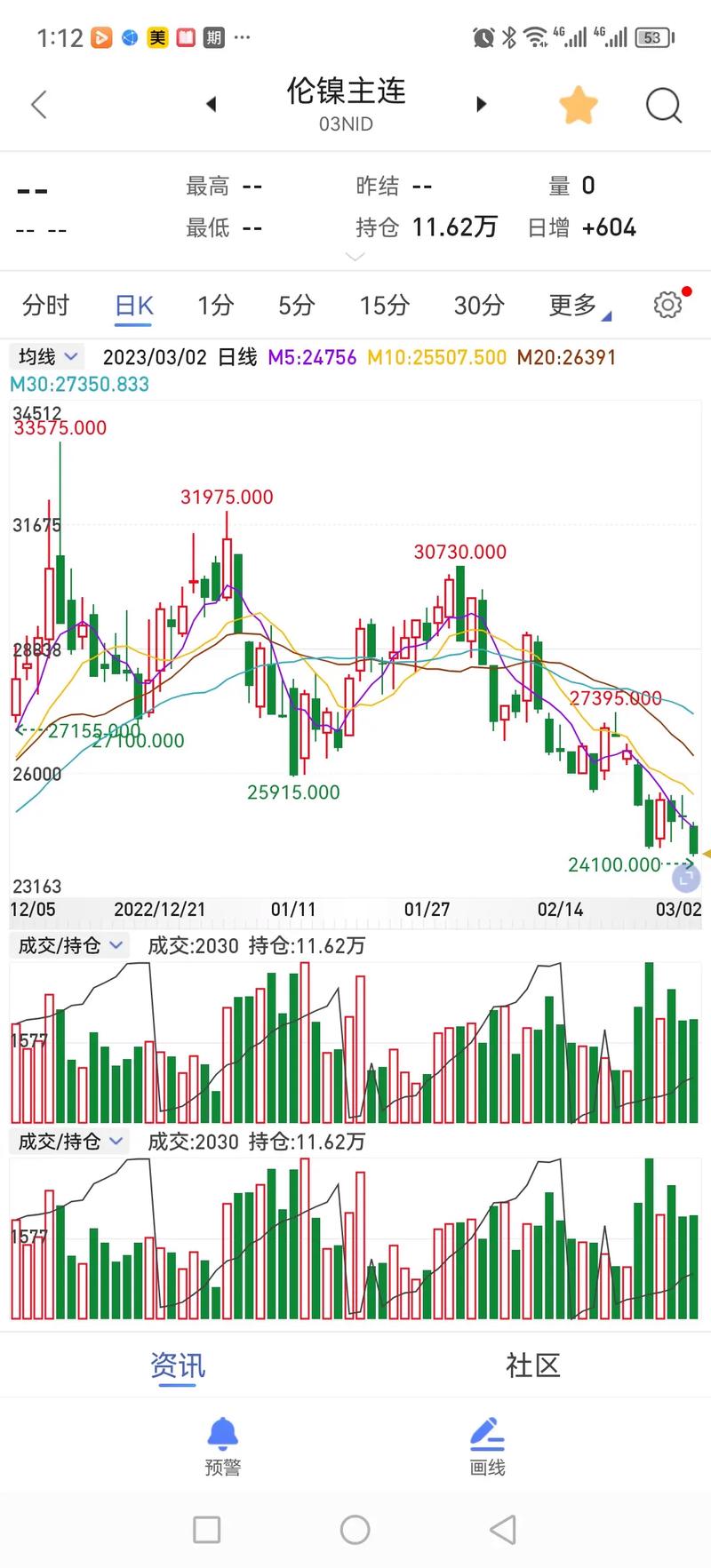Go back using the top-left arrow
Viewport: 711px width, 1568px height.
(x=38, y=105)
